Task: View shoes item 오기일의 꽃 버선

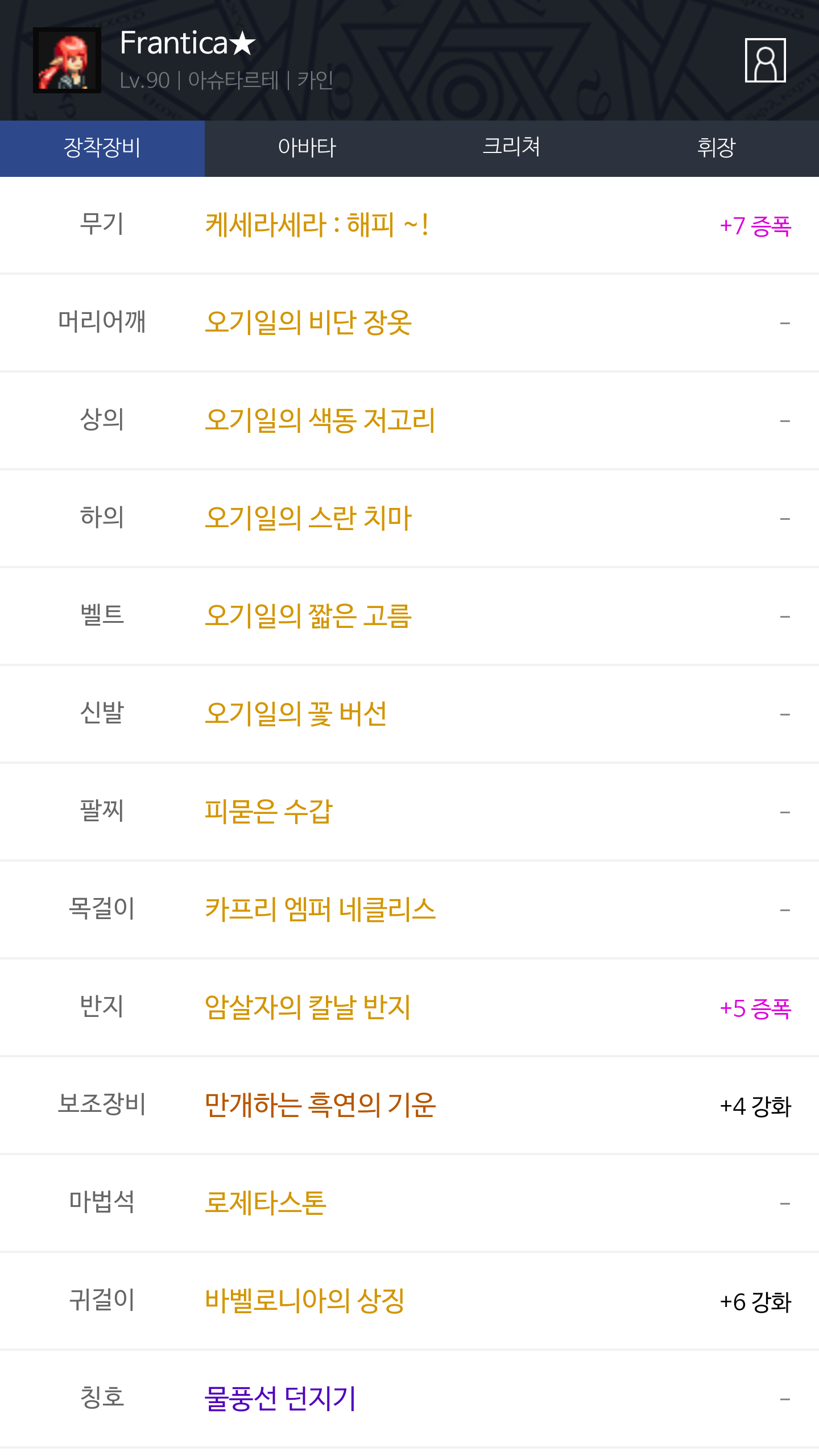Action: tap(296, 714)
